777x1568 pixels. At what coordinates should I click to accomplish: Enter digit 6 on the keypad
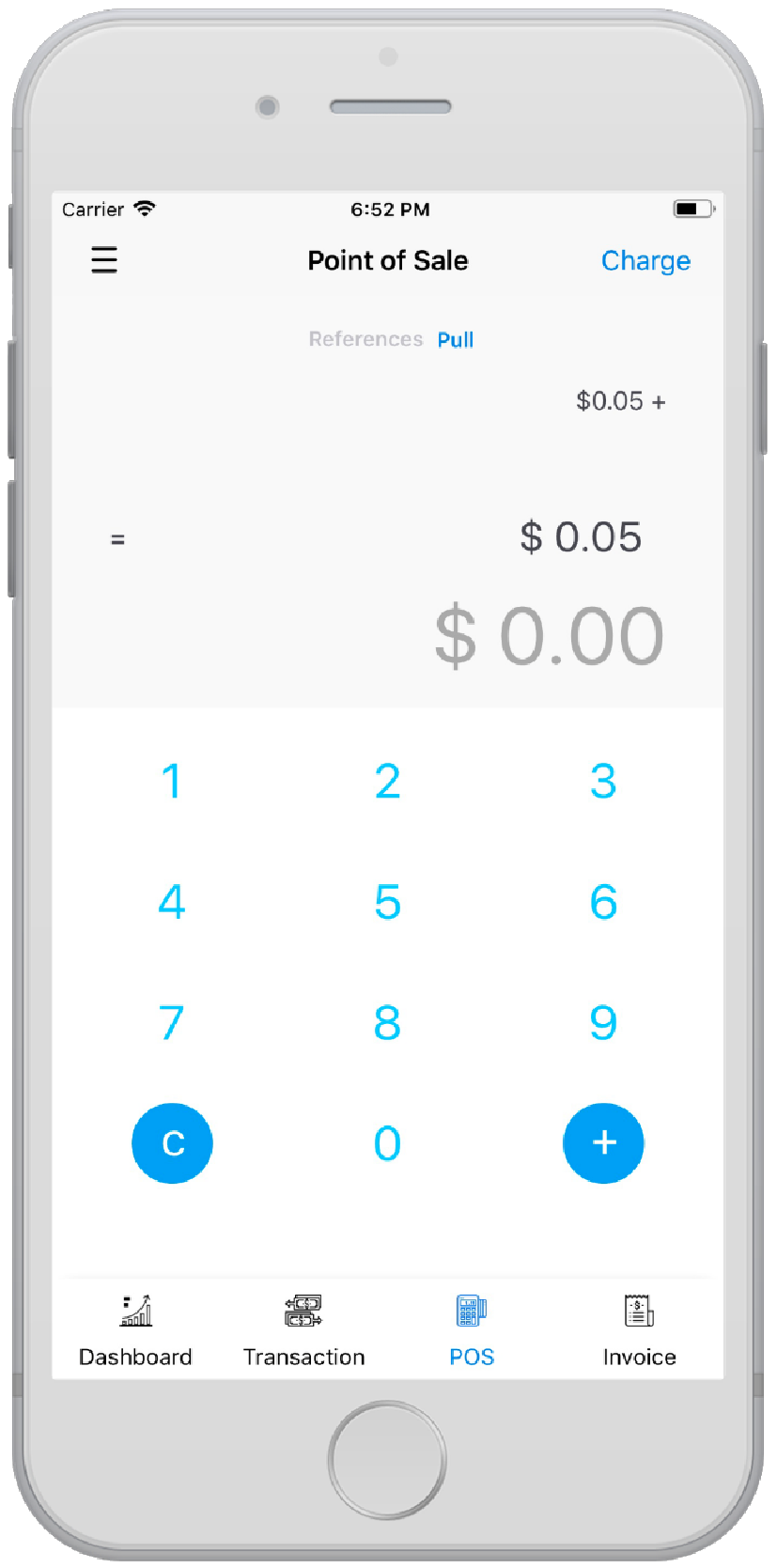[x=603, y=902]
